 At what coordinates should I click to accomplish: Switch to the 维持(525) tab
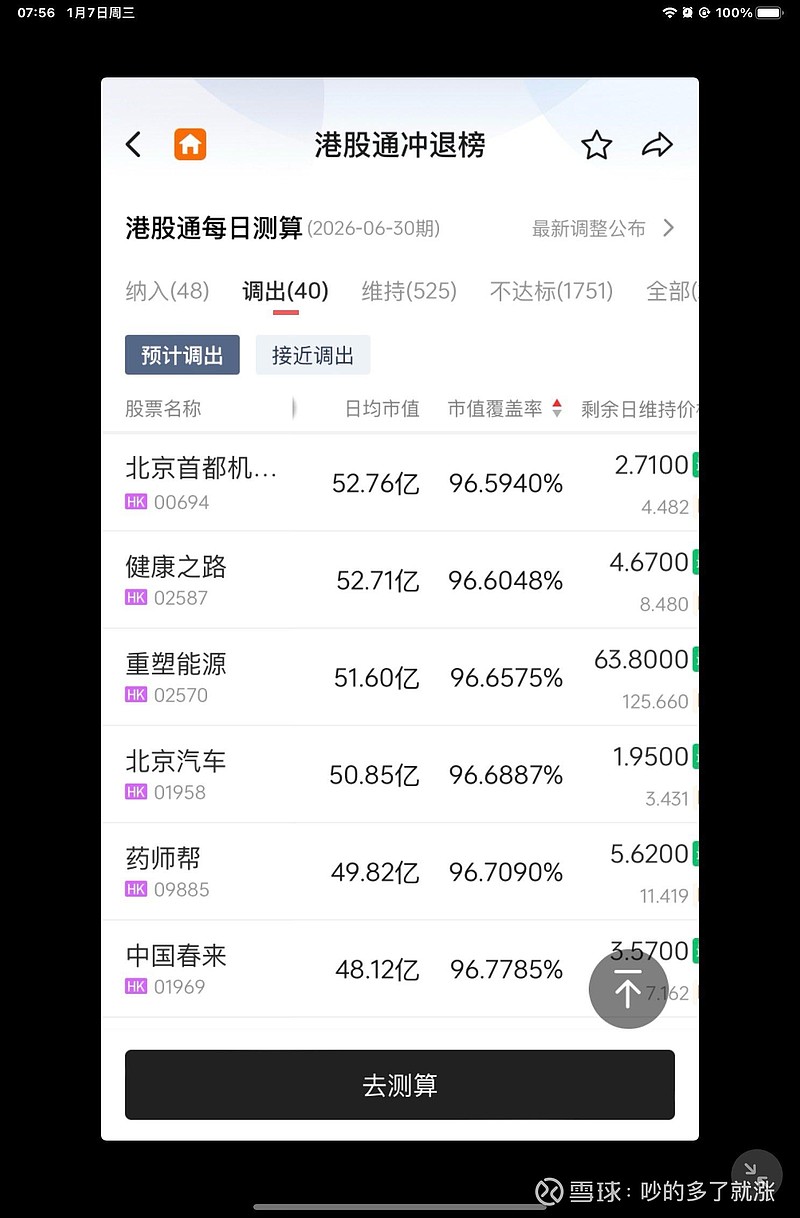409,291
